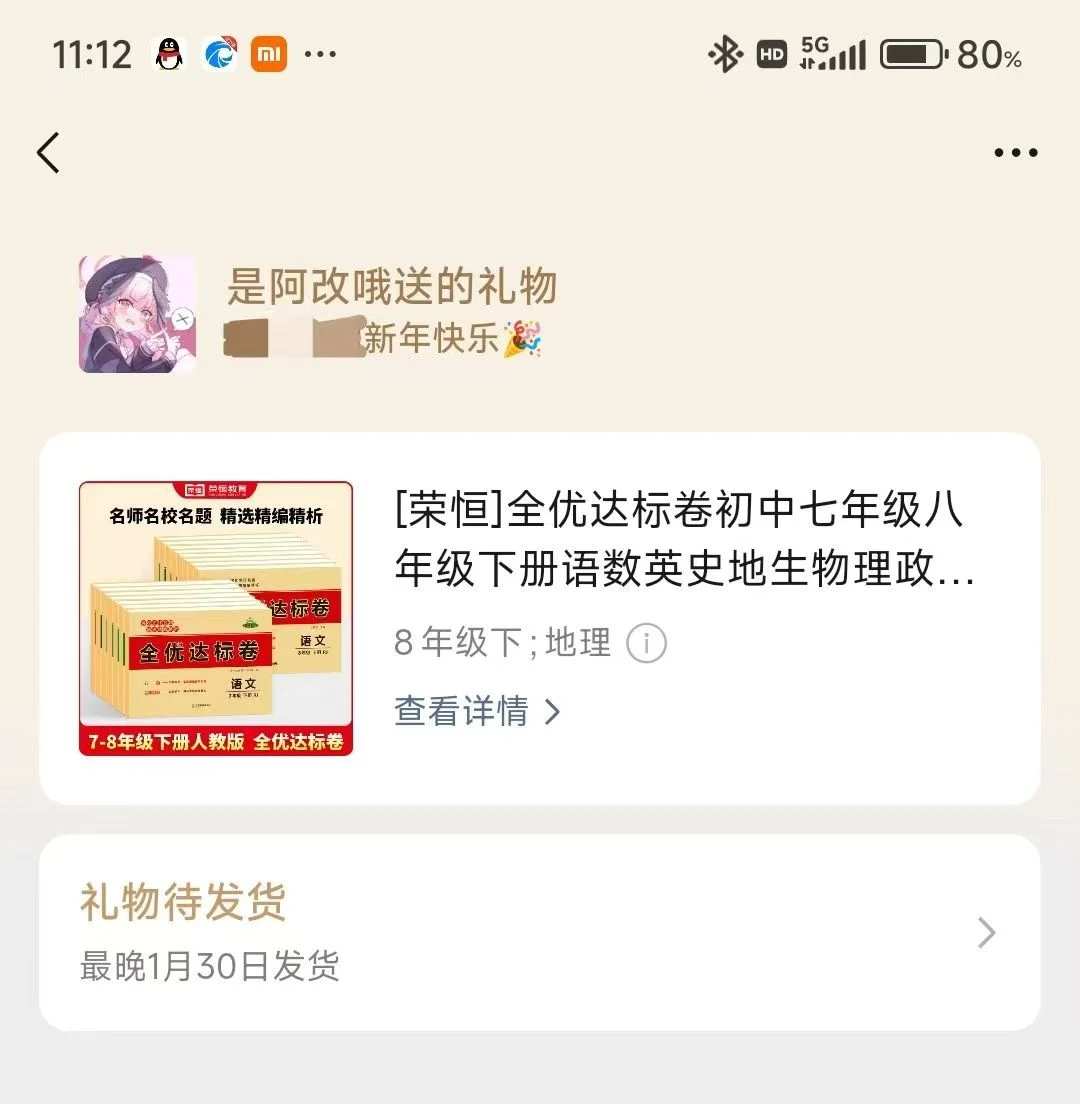This screenshot has width=1080, height=1104.
Task: Open the three-dot overflow menu
Action: click(x=1015, y=153)
